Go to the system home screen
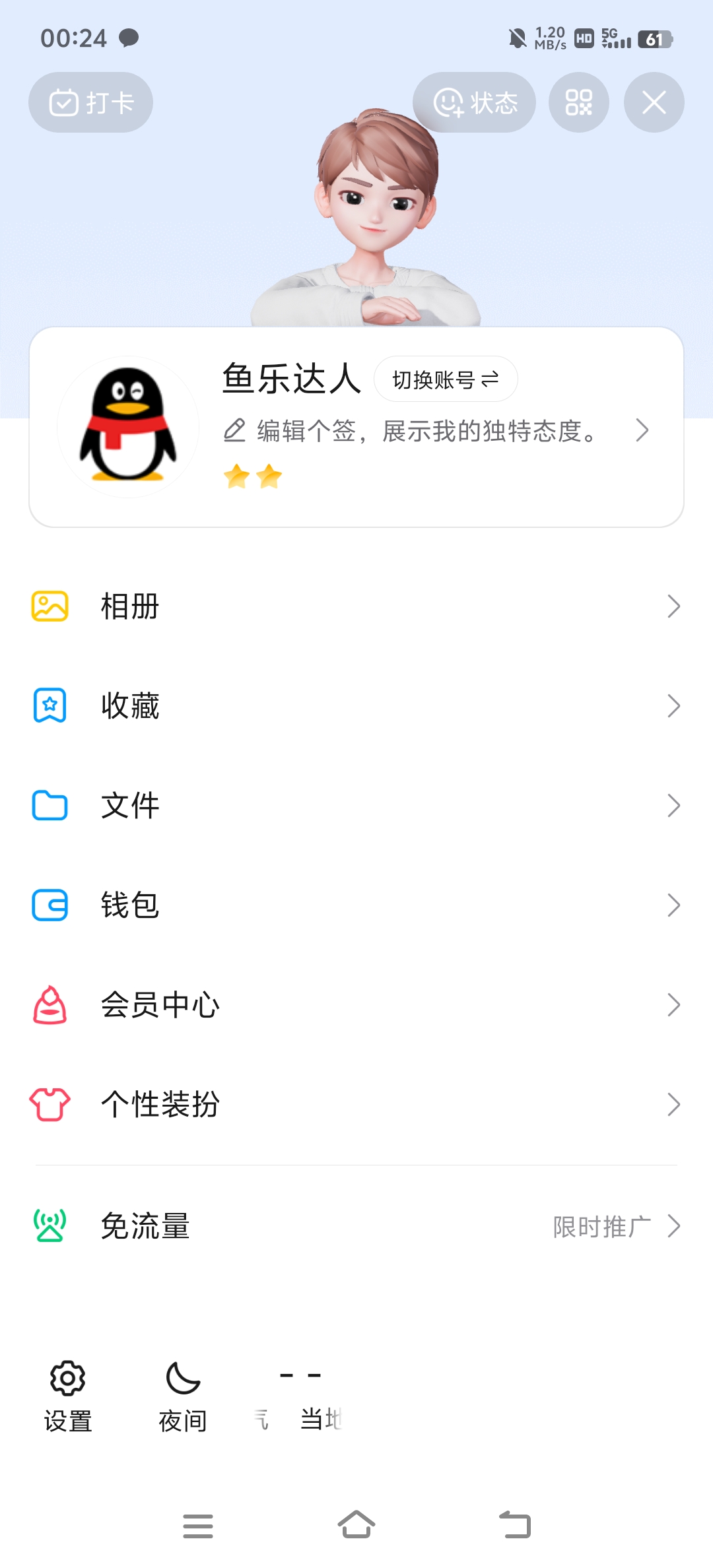Viewport: 713px width, 1568px height. (x=356, y=1525)
